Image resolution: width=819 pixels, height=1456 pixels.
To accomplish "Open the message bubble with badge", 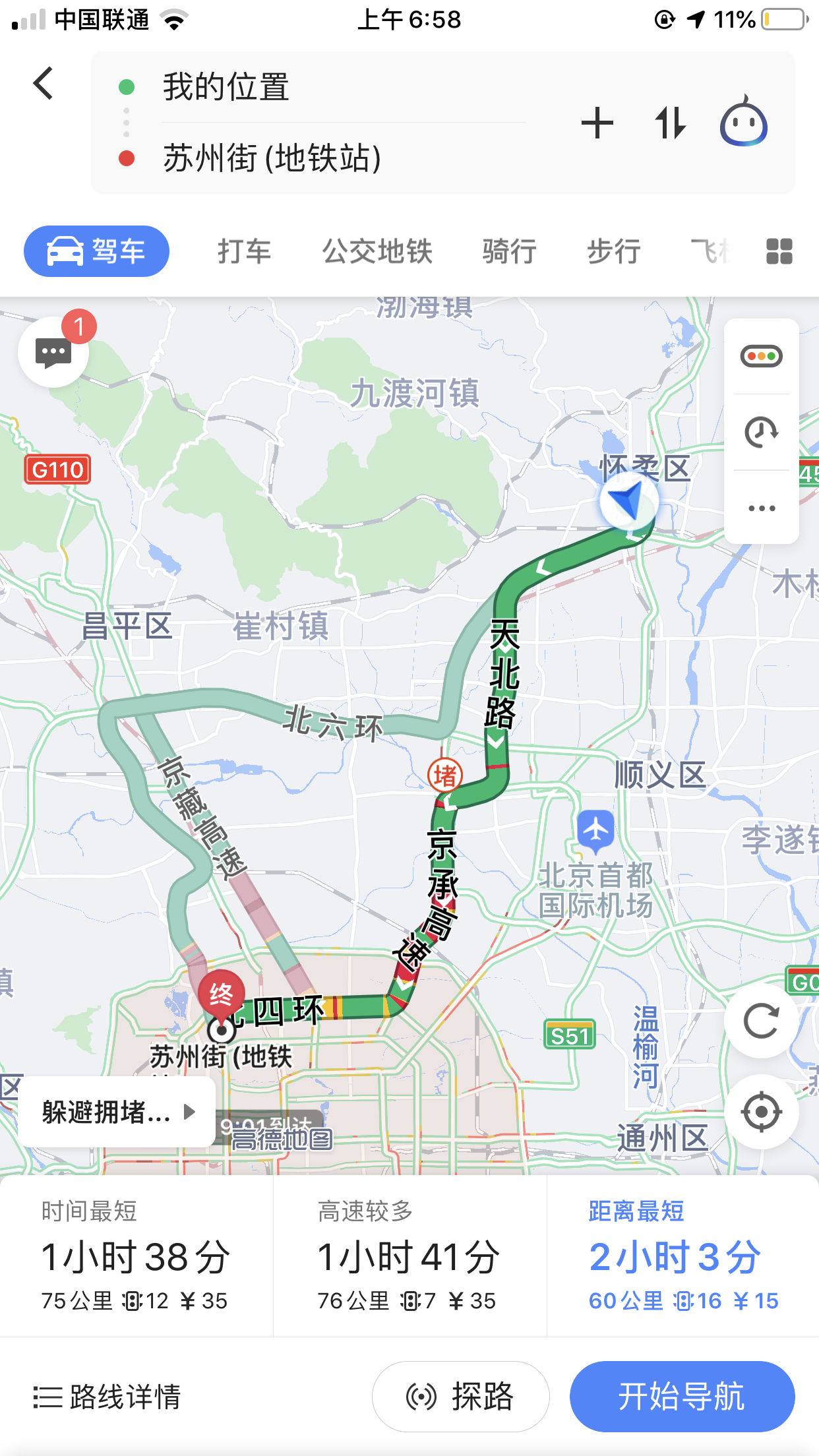I will coord(54,351).
